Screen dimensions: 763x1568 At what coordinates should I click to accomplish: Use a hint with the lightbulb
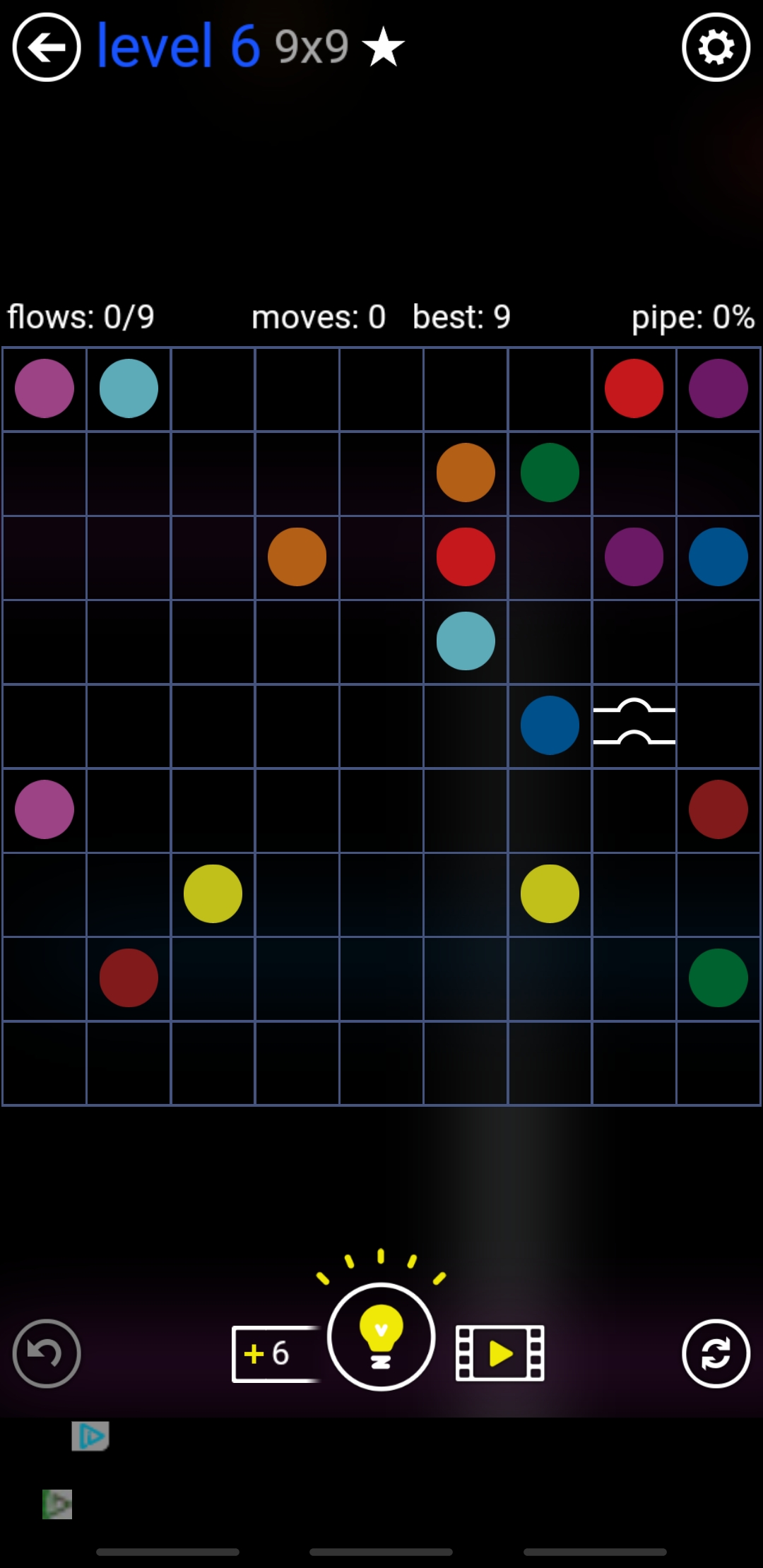381,1336
